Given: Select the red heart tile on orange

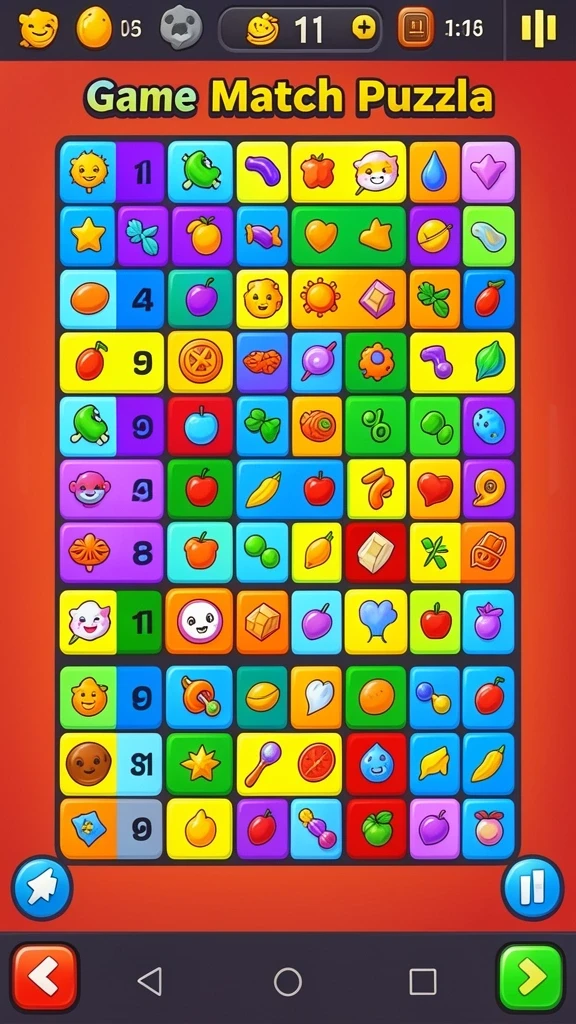Looking at the screenshot, I should click(x=435, y=489).
